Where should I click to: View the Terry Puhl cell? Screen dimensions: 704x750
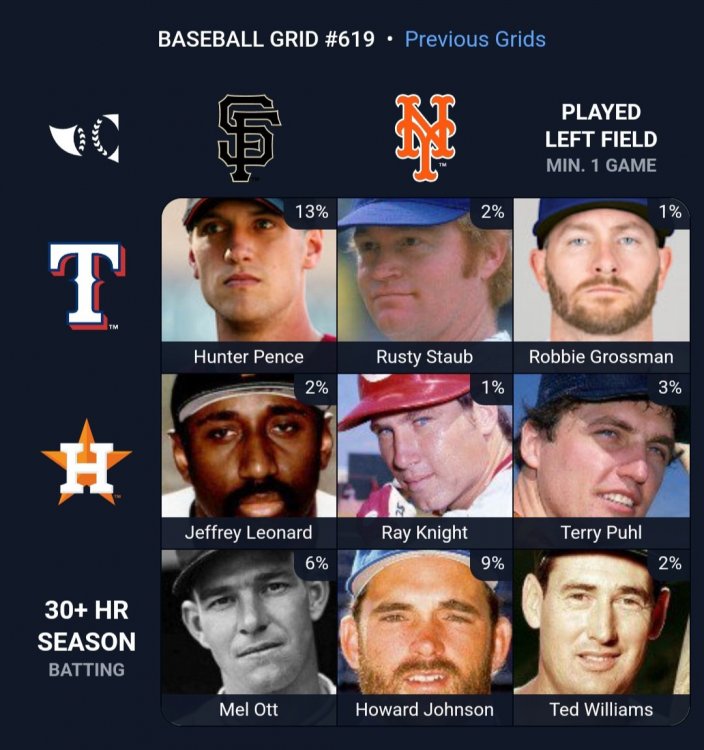601,461
